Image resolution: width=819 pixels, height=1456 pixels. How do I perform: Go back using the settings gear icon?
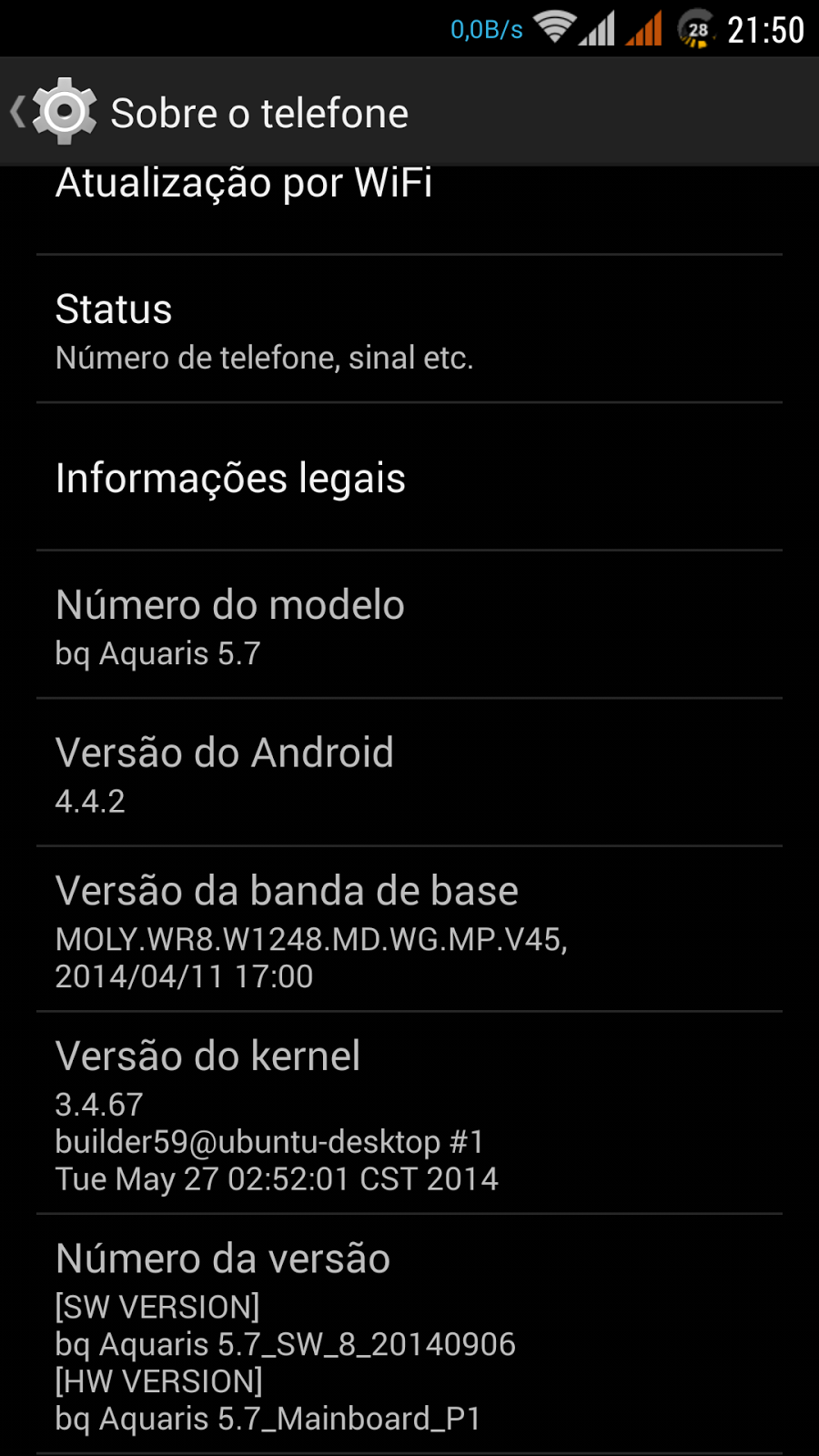pos(62,112)
